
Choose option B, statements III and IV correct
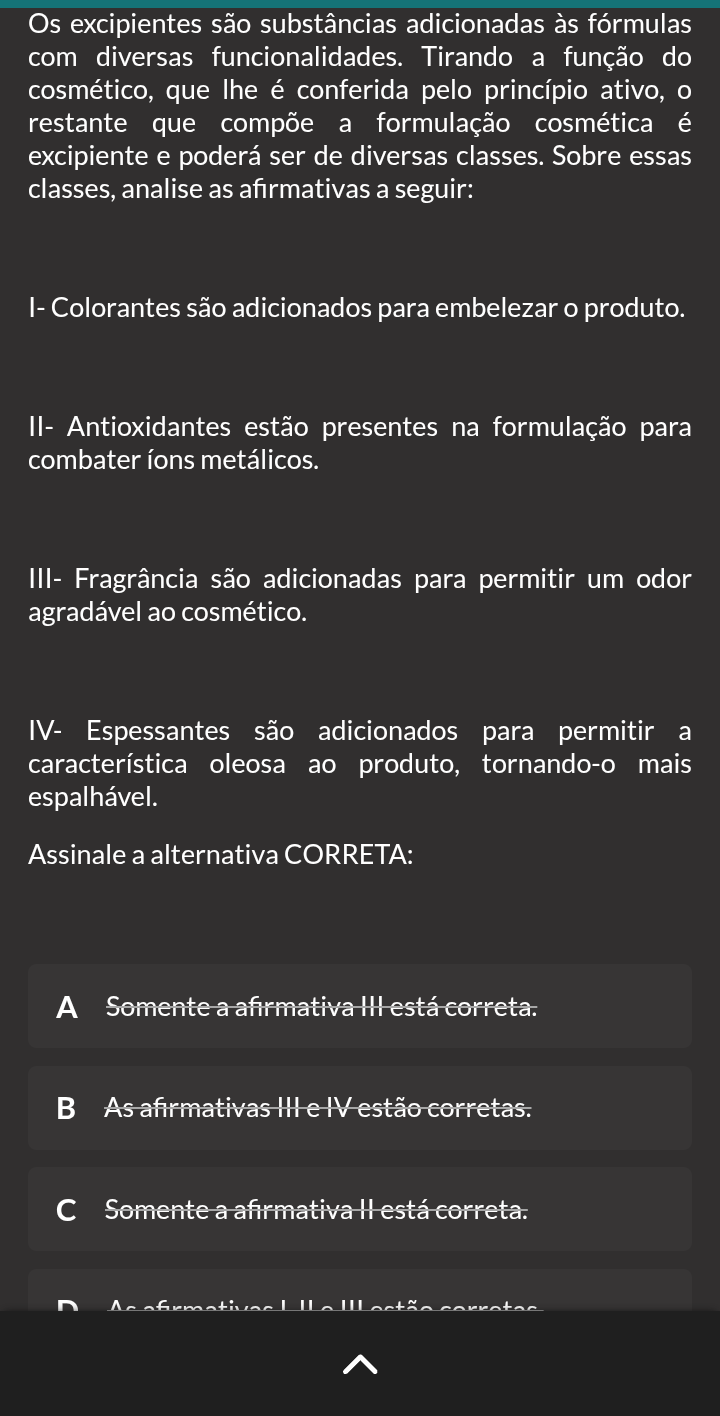(359, 1107)
